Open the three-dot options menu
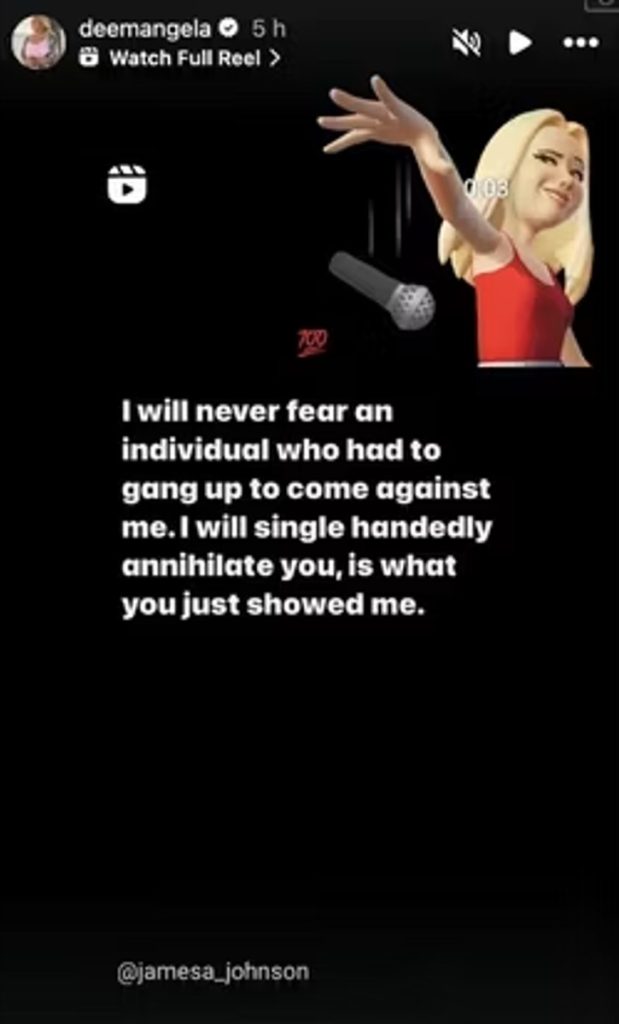The width and height of the screenshot is (619, 1024). (580, 43)
